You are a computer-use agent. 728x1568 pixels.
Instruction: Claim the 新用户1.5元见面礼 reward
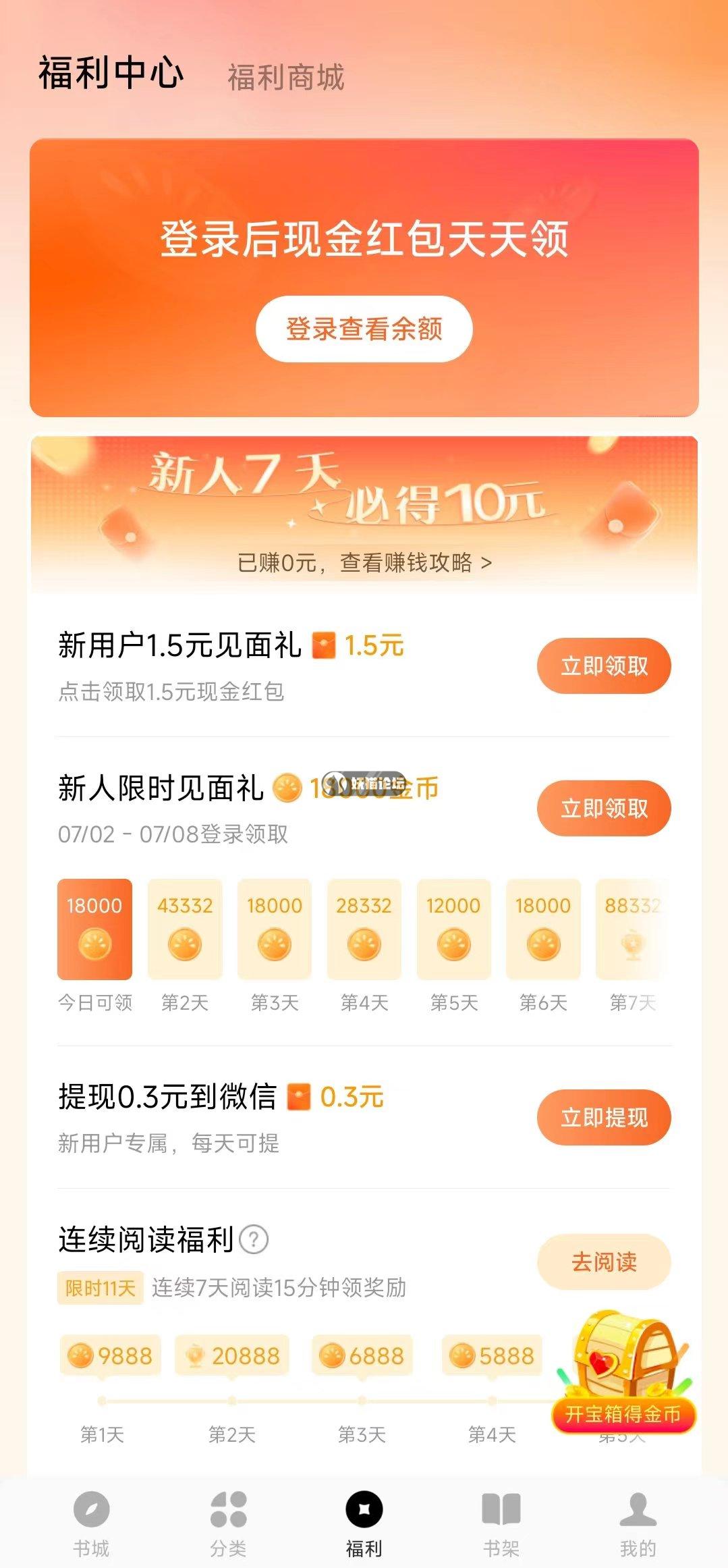coord(604,666)
